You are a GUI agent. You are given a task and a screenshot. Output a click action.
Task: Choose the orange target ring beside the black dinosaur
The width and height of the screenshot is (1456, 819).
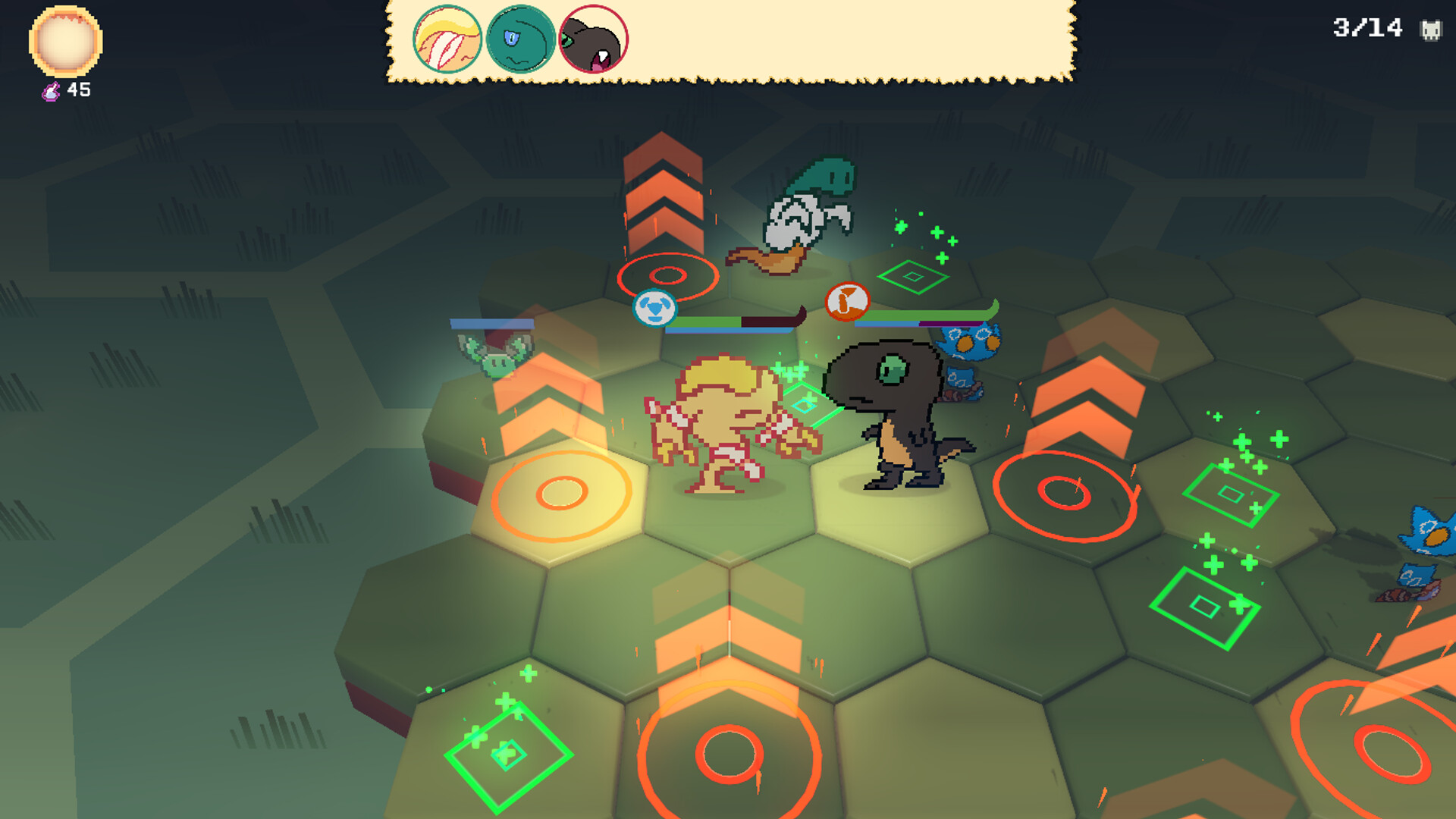pos(1063,494)
